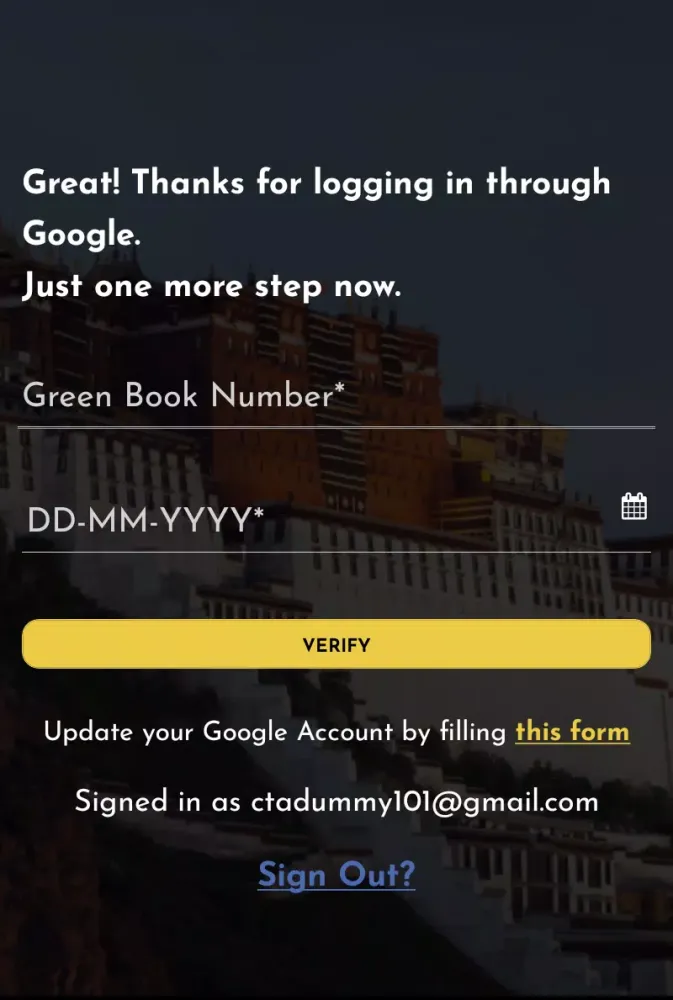The height and width of the screenshot is (1000, 673).
Task: Tap the yellow Verify button
Action: [336, 645]
